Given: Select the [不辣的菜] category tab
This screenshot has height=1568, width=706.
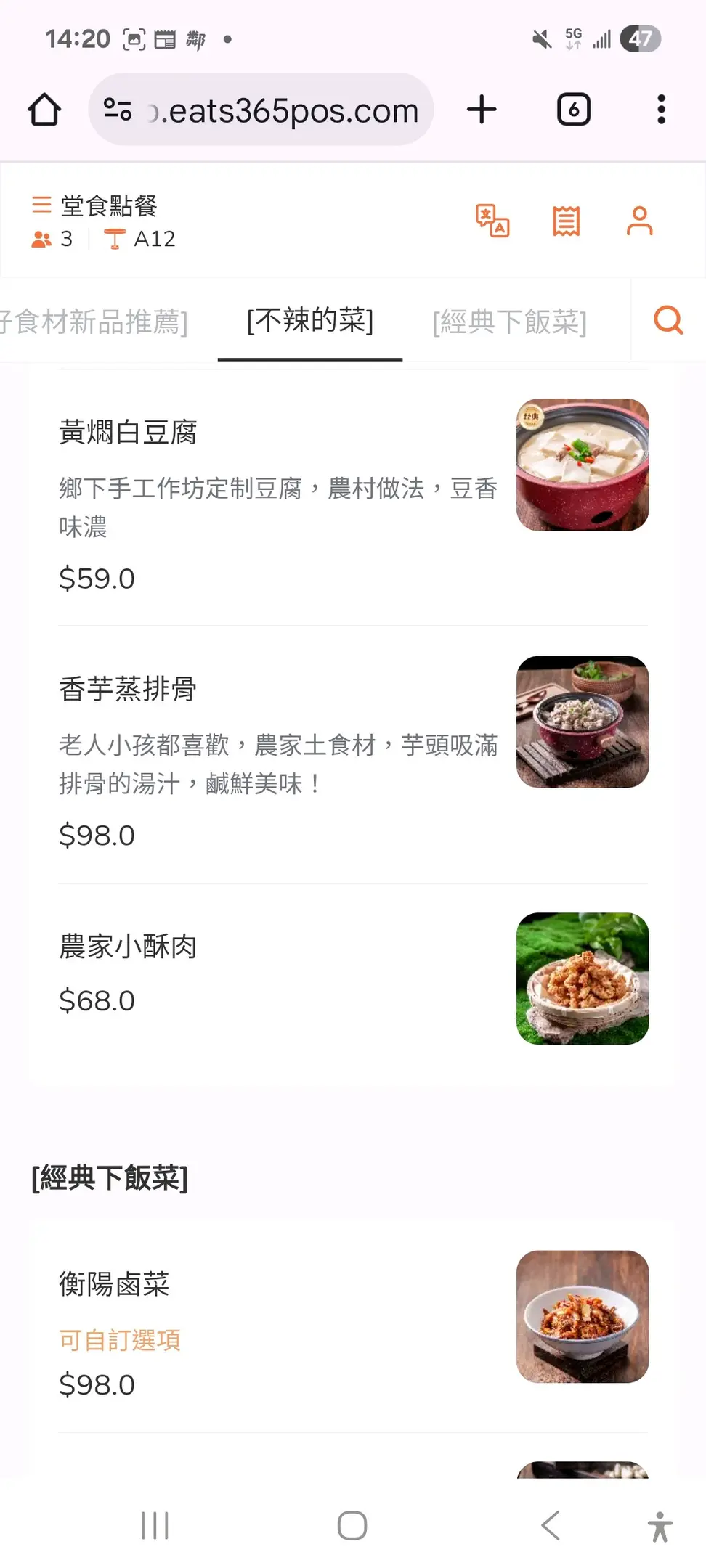Looking at the screenshot, I should point(310,320).
